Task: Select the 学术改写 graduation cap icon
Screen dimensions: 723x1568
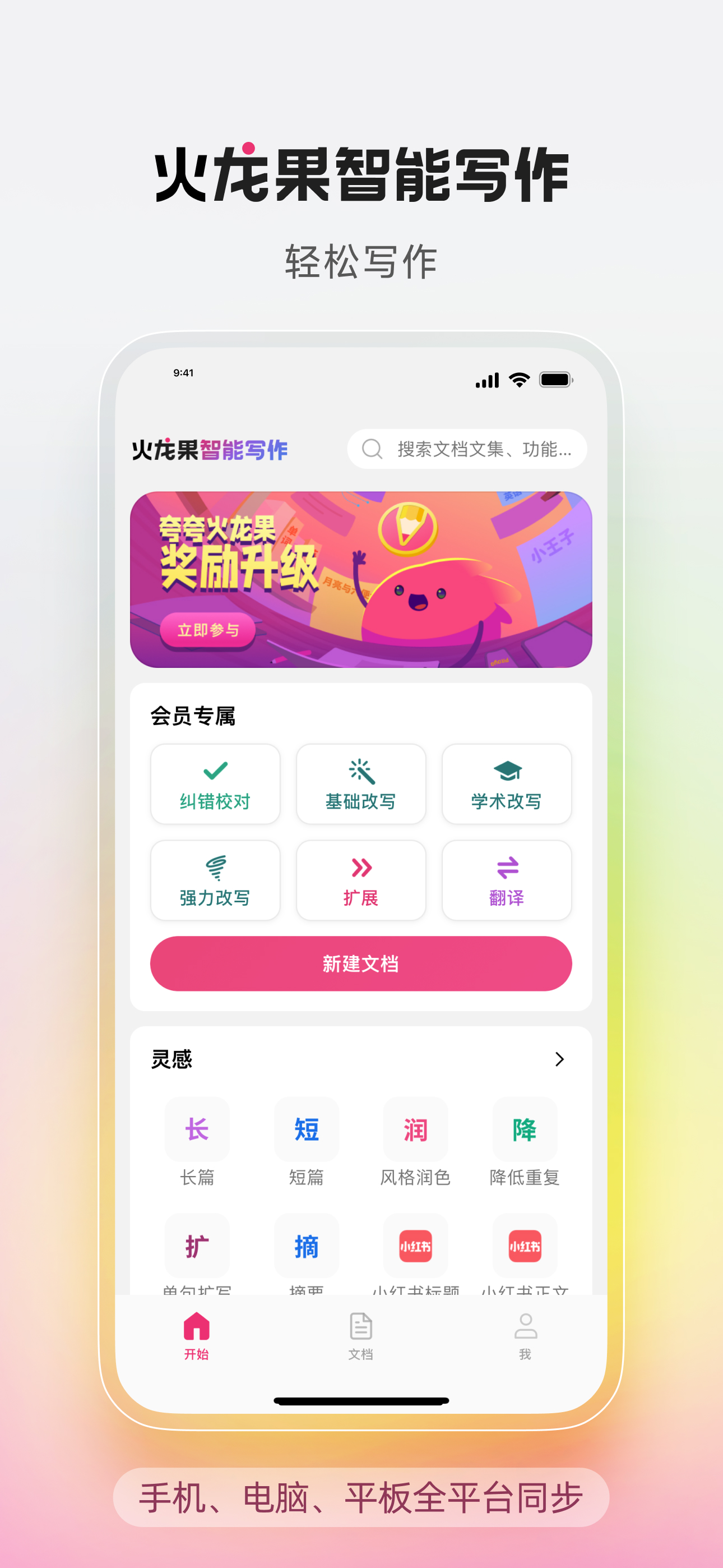Action: (507, 771)
